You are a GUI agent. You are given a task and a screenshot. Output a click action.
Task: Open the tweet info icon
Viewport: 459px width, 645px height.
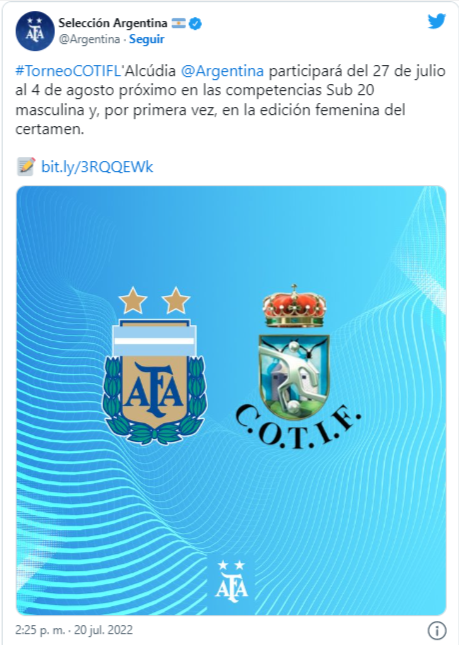437,630
